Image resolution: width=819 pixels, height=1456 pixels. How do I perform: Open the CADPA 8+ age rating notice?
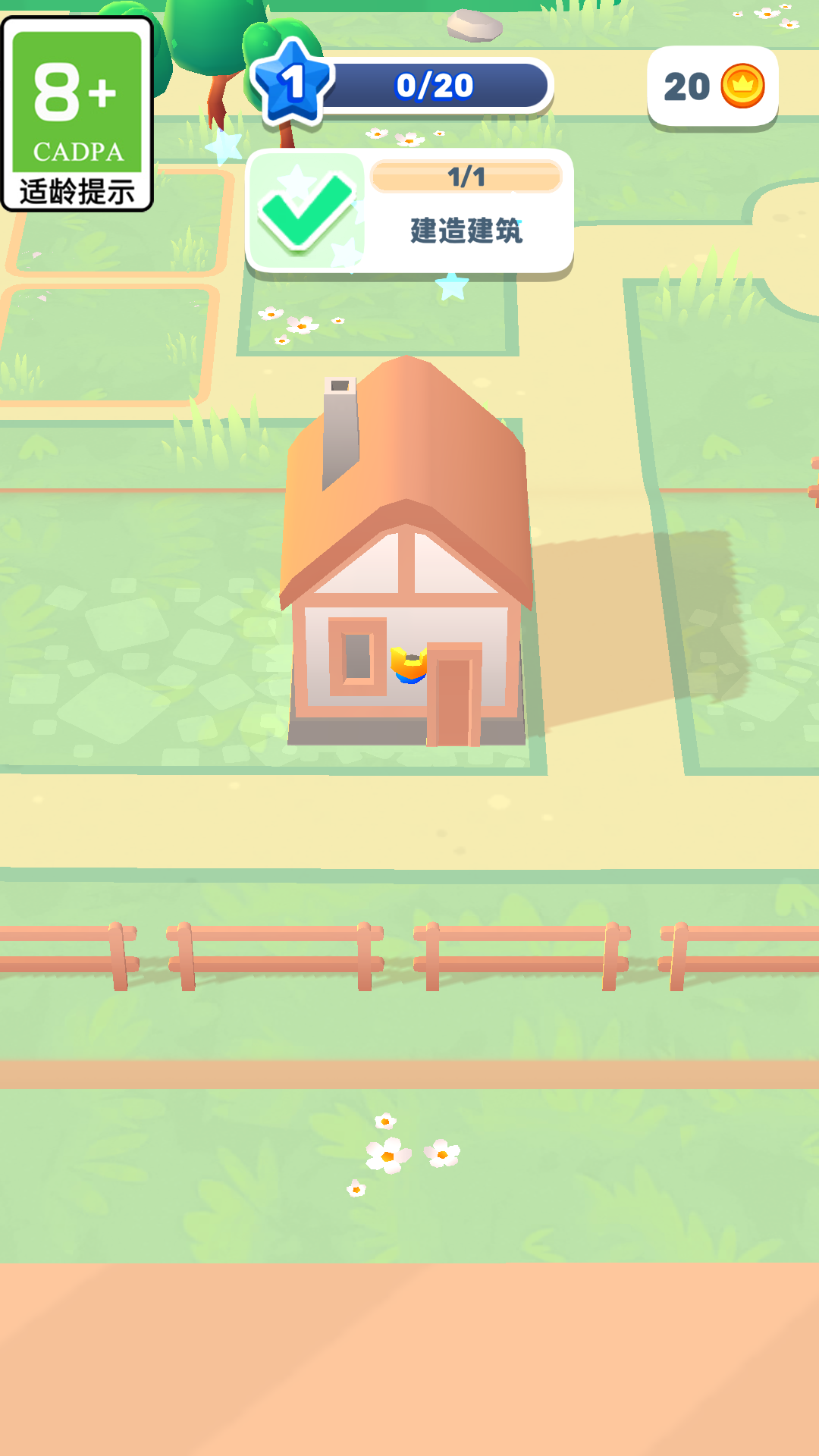coord(77,114)
